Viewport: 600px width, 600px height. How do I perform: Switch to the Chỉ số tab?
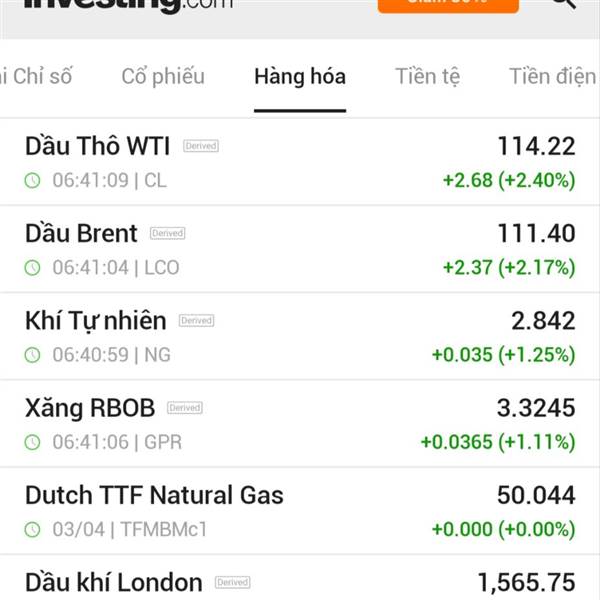click(x=38, y=76)
